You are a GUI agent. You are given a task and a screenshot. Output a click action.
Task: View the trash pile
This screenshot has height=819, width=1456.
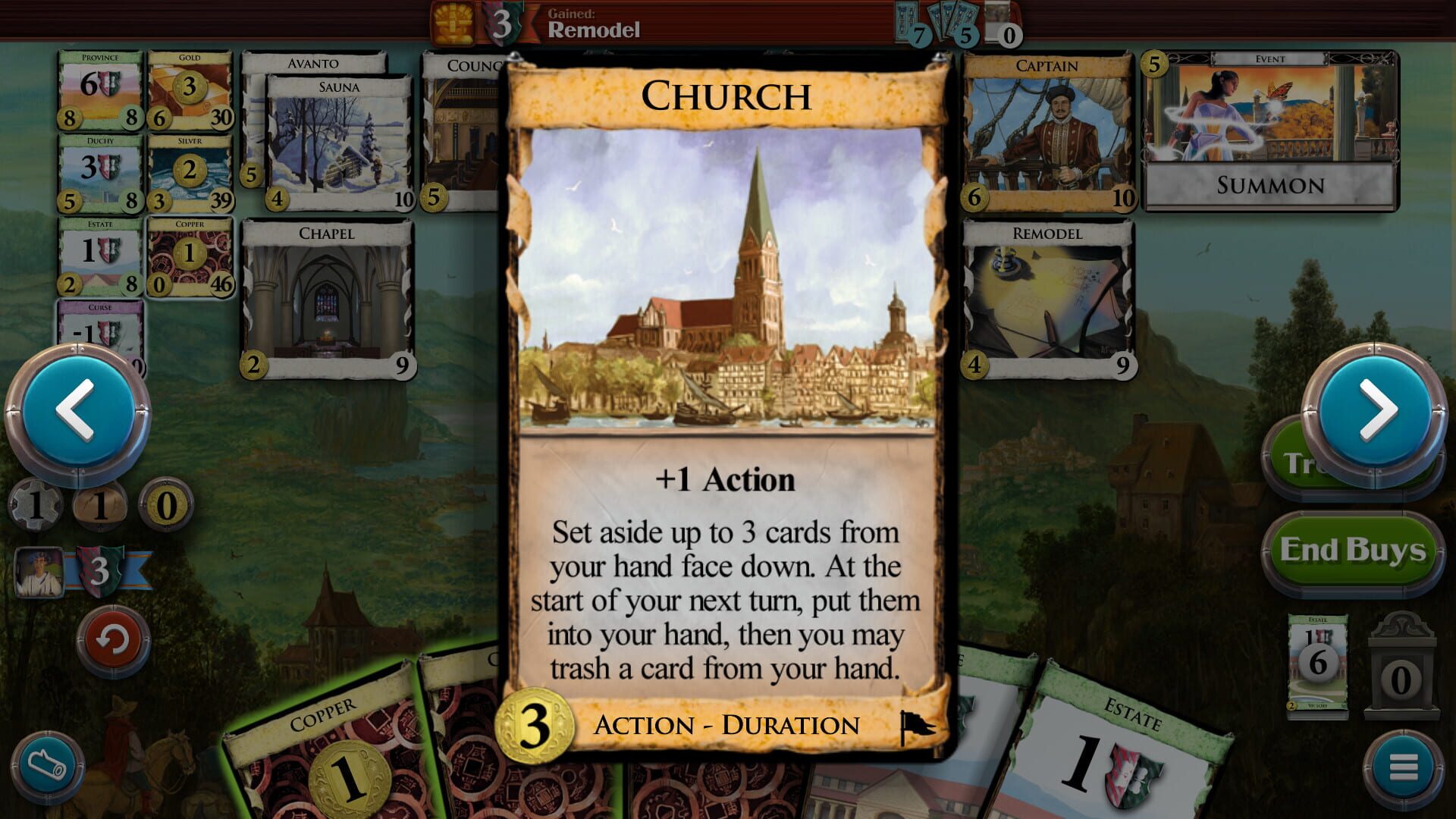coord(1401,667)
